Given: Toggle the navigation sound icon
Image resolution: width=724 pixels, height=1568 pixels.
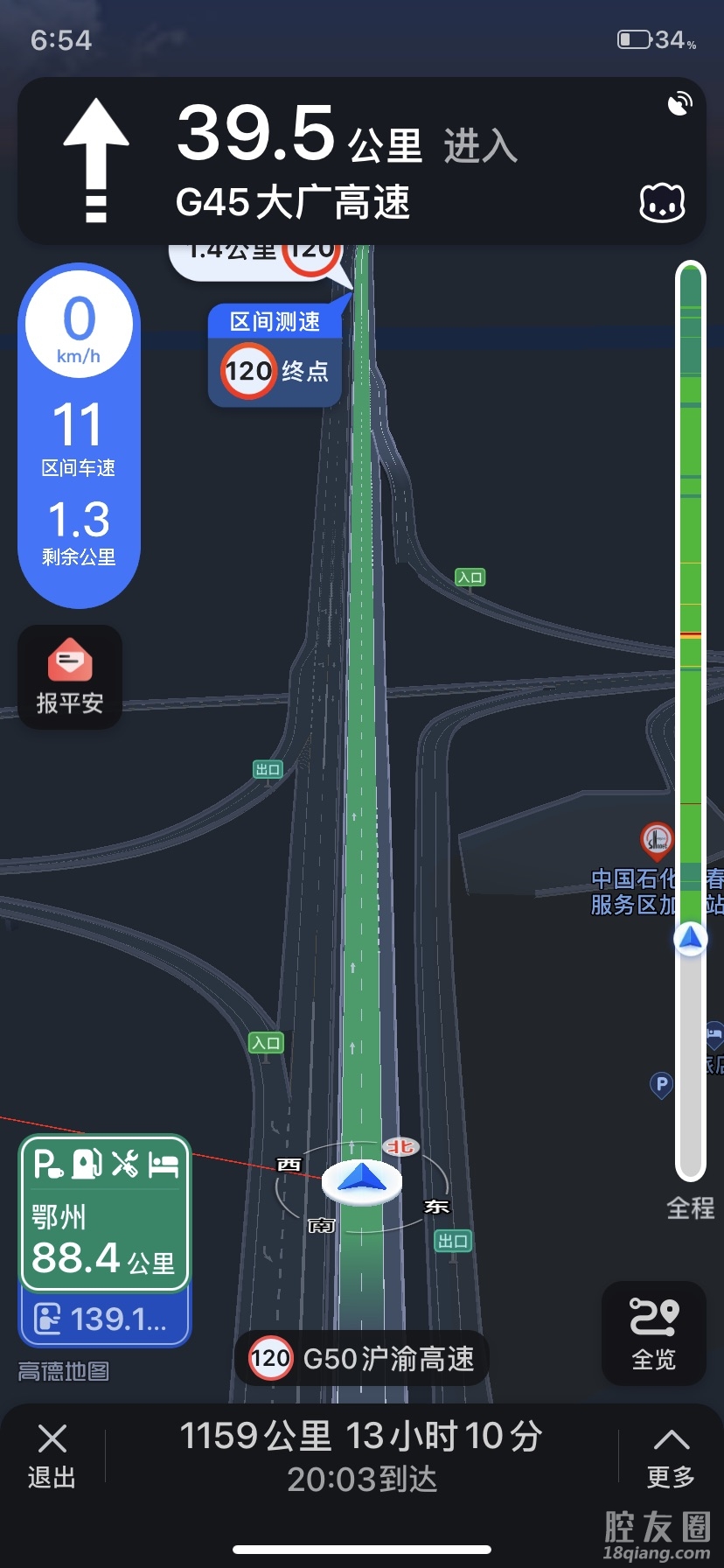Looking at the screenshot, I should [x=679, y=105].
